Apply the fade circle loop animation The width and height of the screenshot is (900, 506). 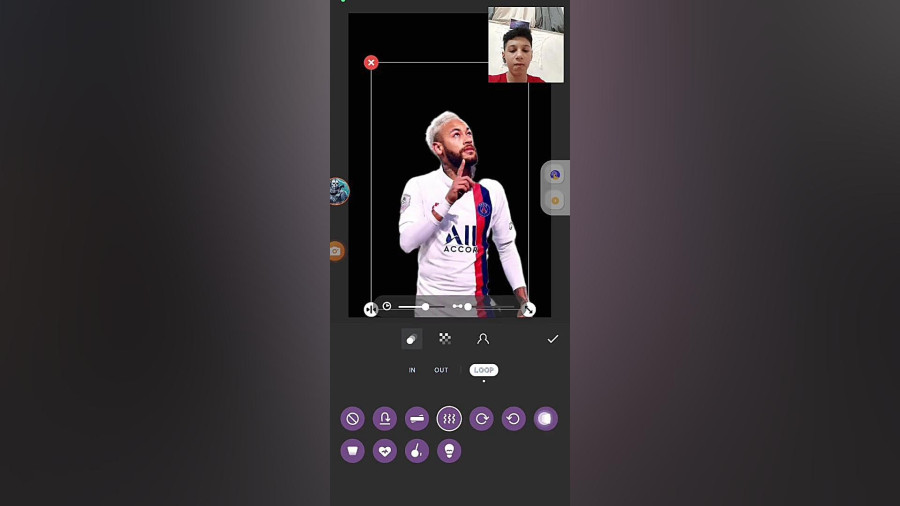pyautogui.click(x=545, y=419)
